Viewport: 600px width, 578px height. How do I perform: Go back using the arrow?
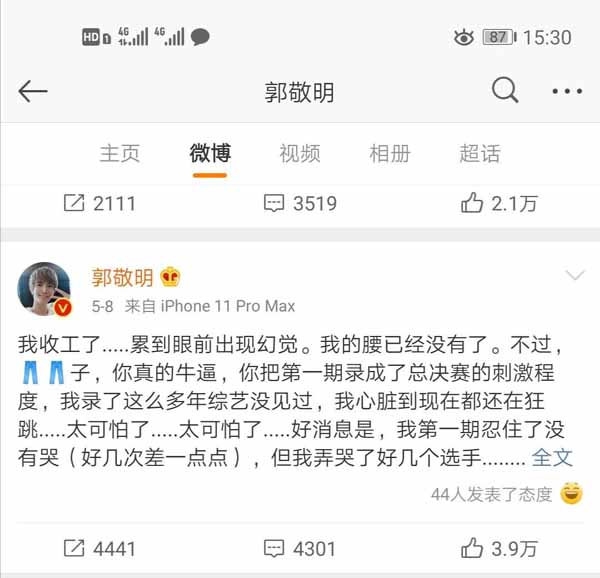[33, 92]
